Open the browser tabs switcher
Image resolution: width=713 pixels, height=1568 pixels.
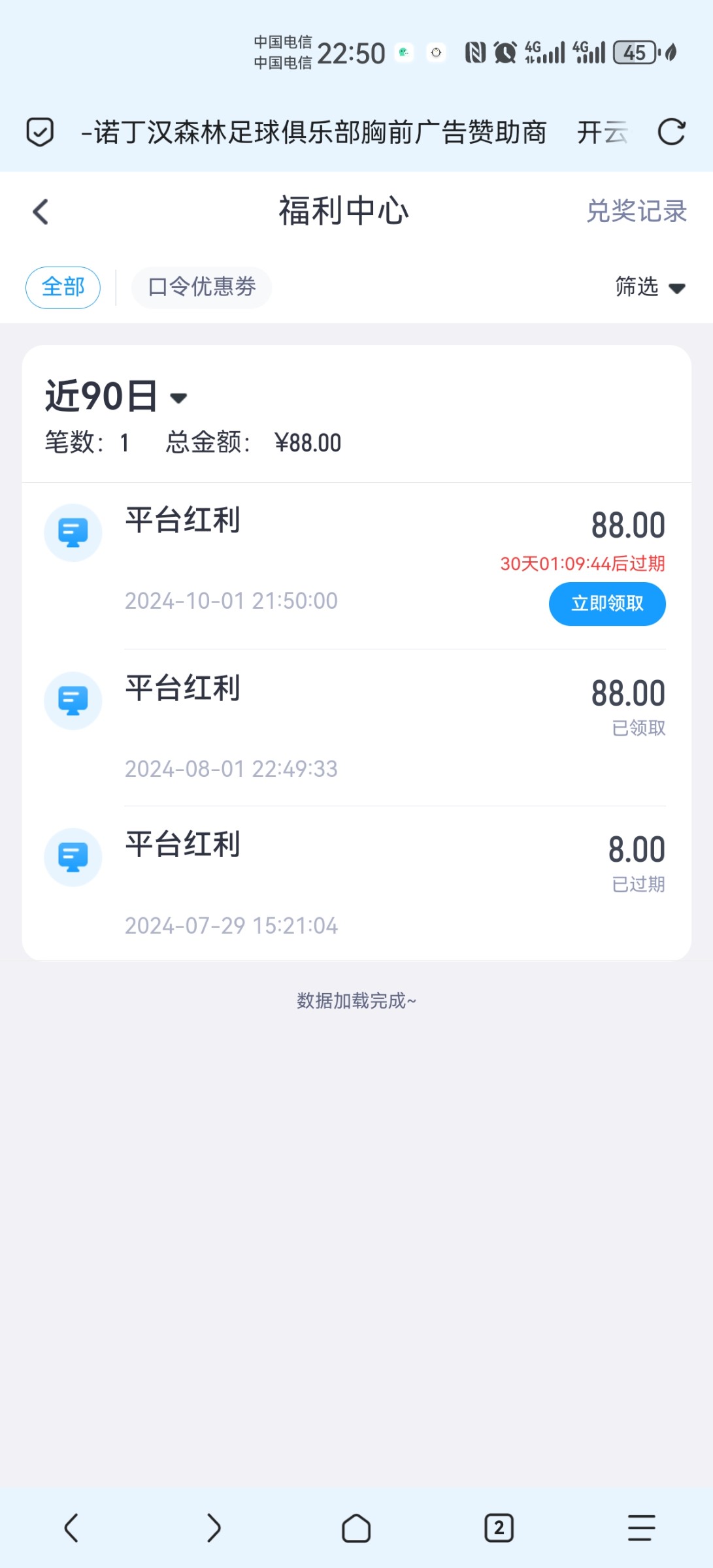click(499, 1527)
